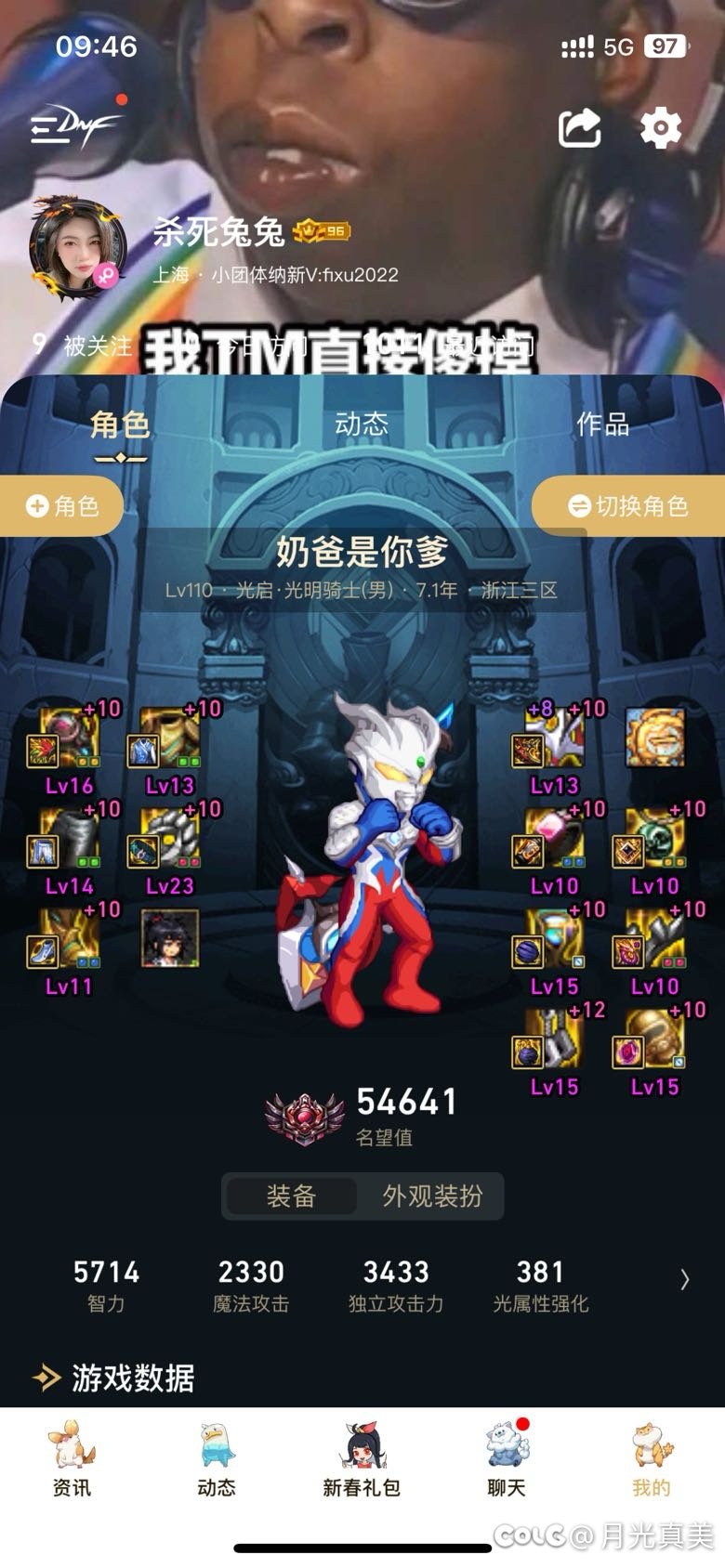
Task: Tap the DNF logo at top left
Action: coord(74,127)
